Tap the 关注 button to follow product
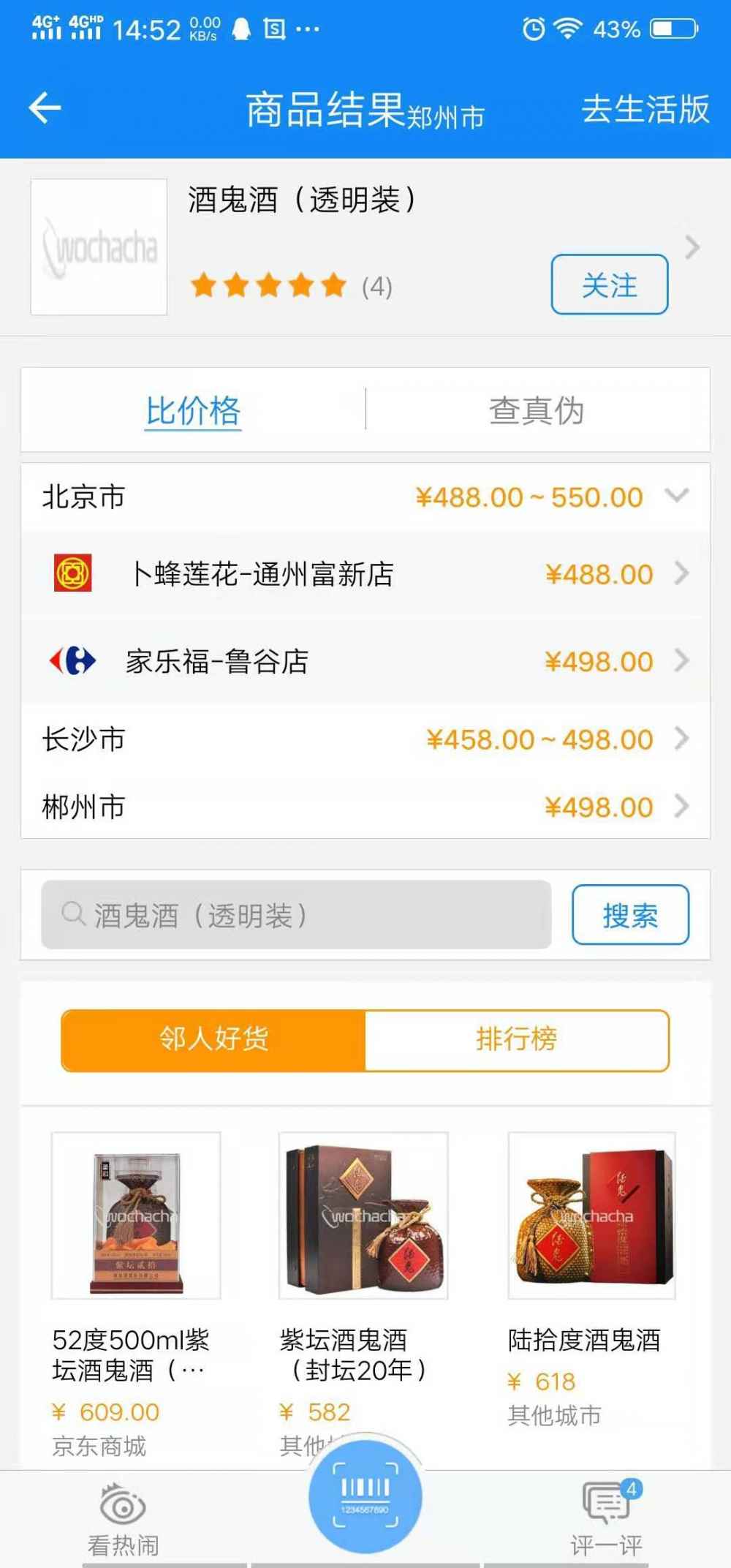This screenshot has width=731, height=1568. pos(609,284)
